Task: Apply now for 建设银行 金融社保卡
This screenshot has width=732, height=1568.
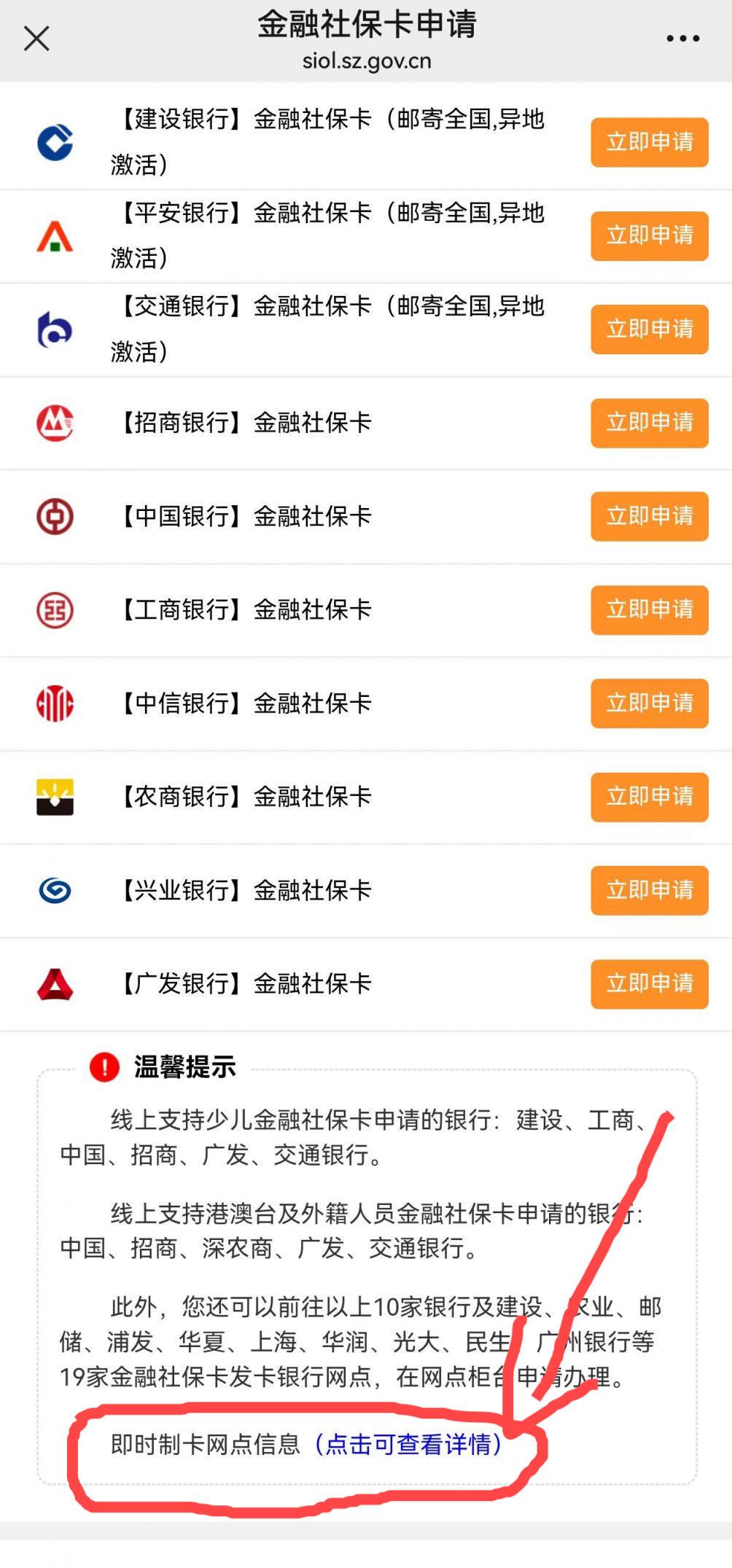Action: [x=649, y=142]
